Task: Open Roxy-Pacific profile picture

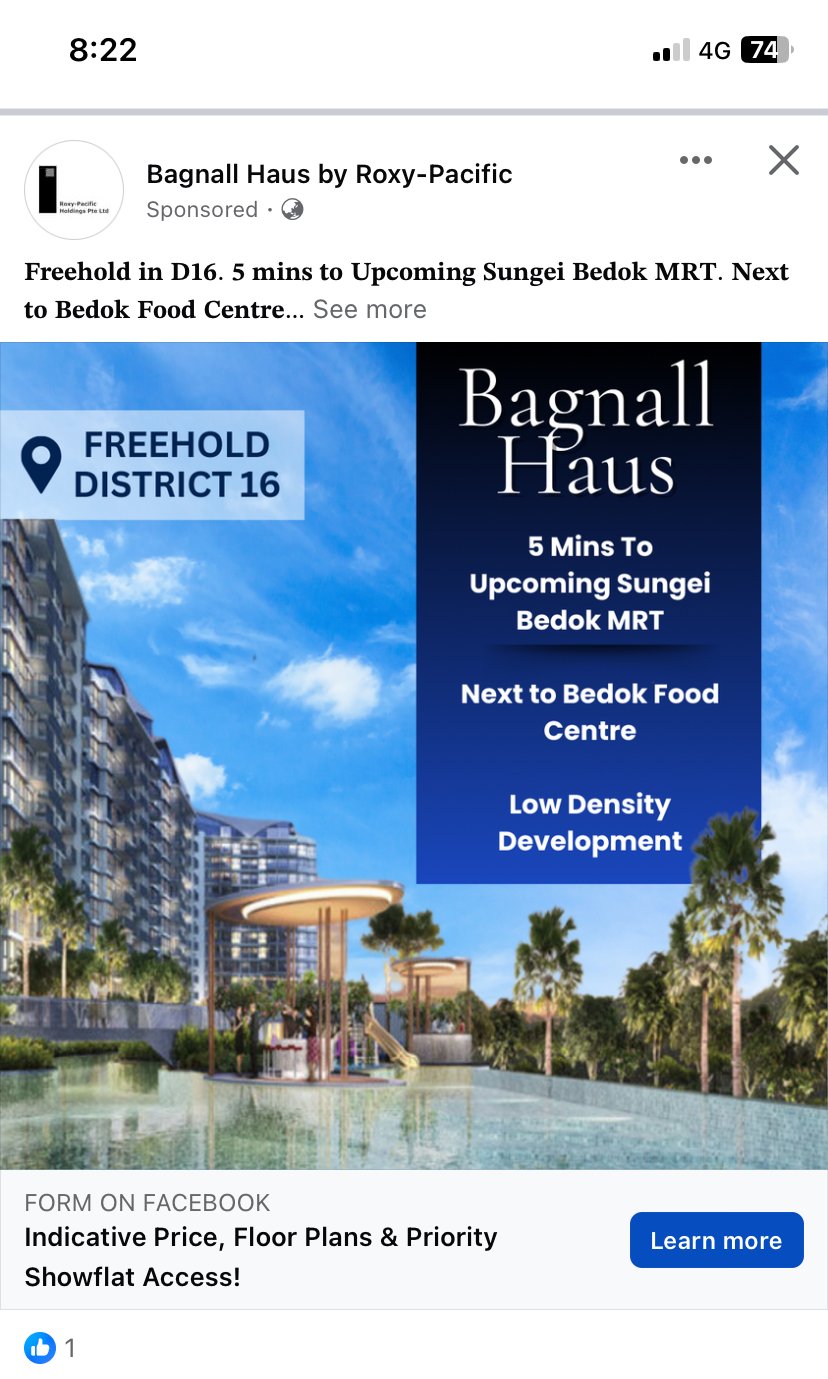Action: [x=74, y=190]
